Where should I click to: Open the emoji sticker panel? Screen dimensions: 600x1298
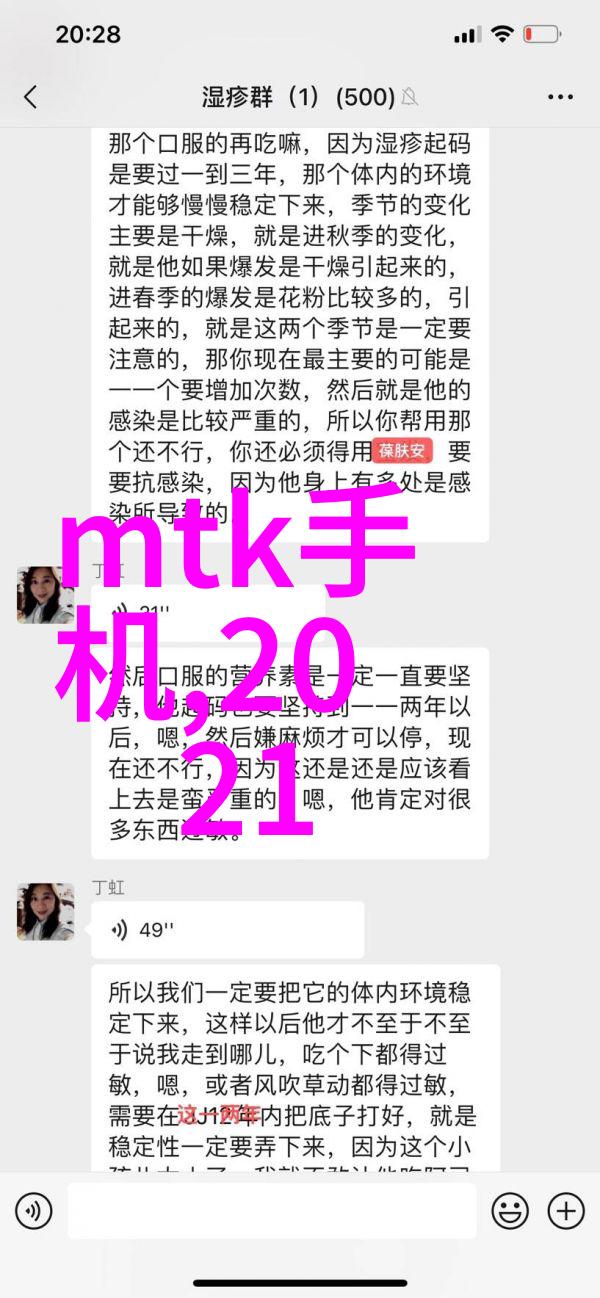(x=510, y=1212)
